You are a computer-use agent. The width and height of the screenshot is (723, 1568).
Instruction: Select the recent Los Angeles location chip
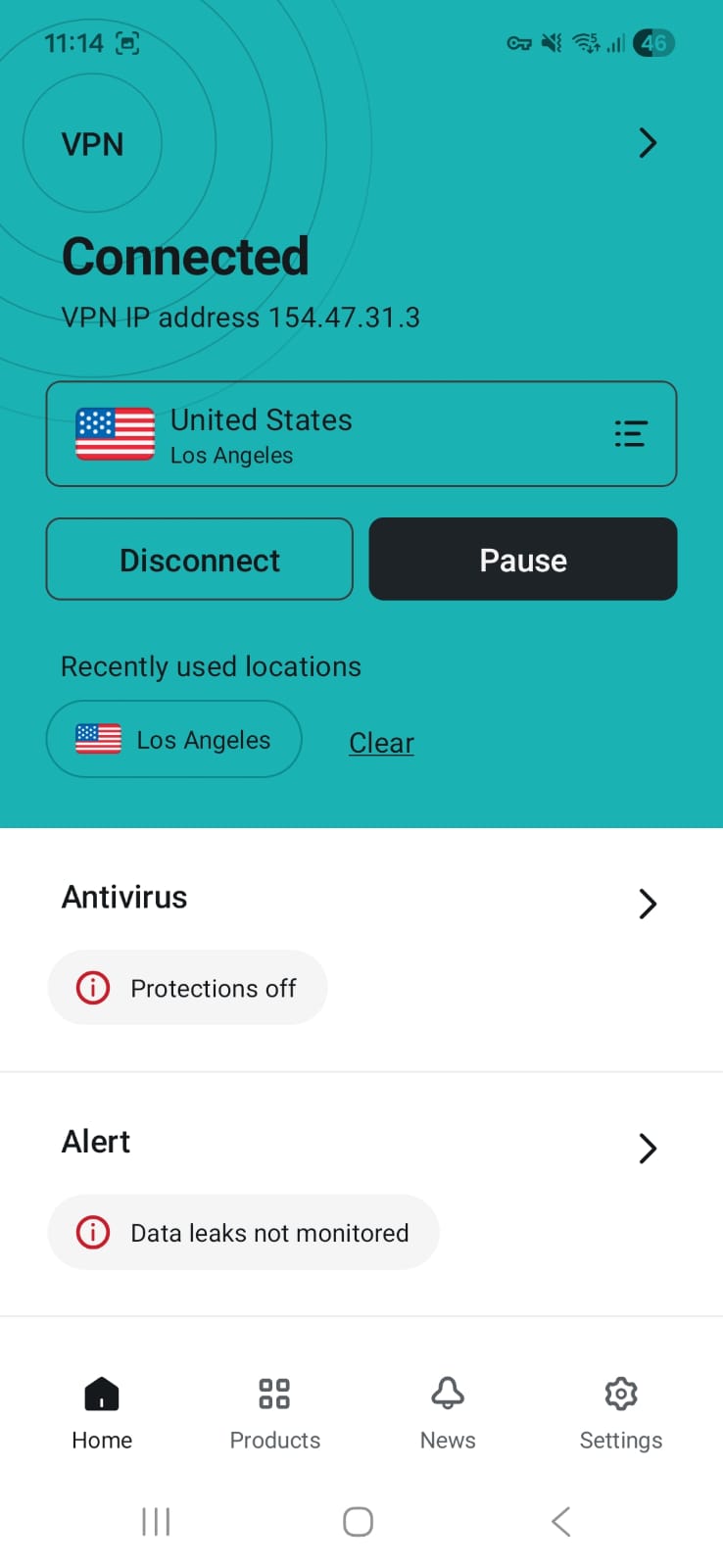174,740
